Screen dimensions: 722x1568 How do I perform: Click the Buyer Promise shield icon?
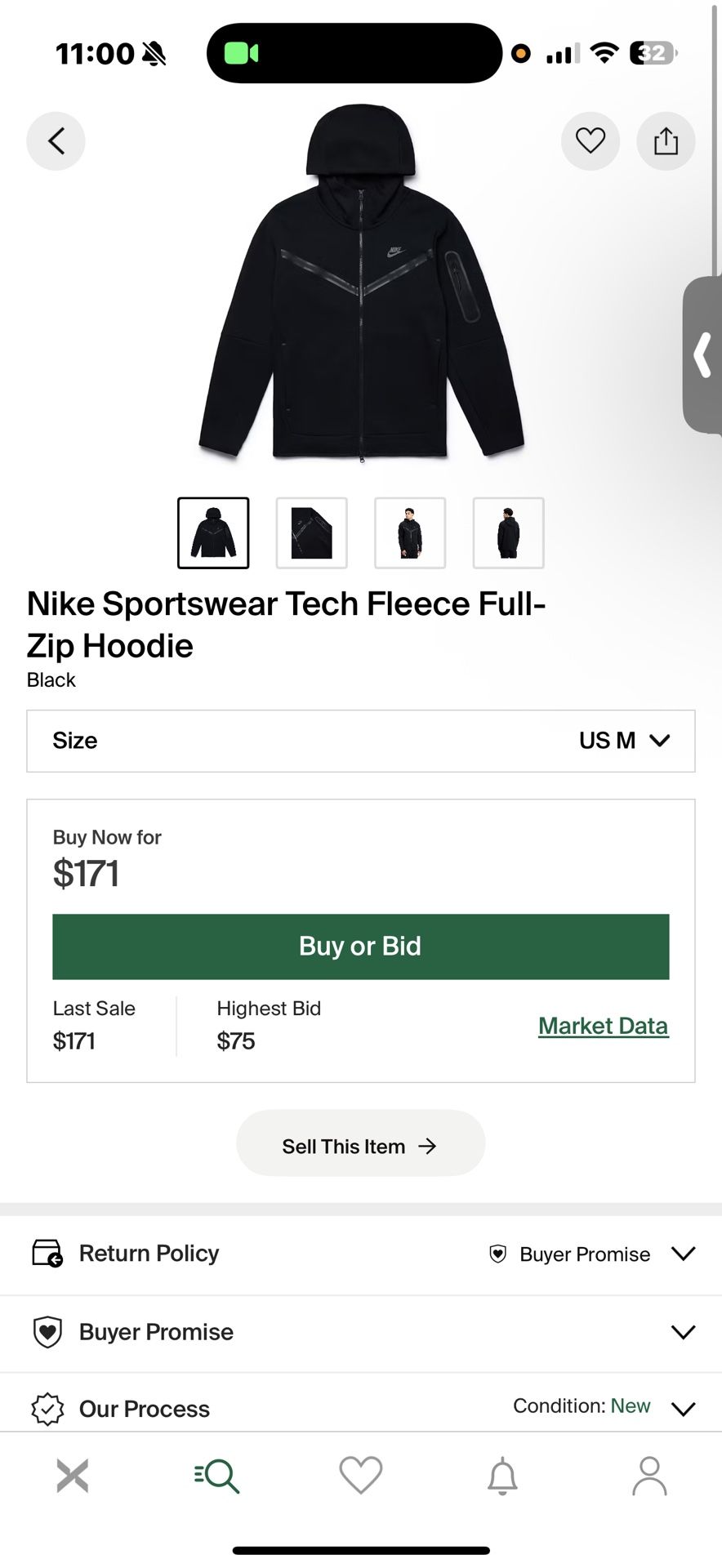47,1331
